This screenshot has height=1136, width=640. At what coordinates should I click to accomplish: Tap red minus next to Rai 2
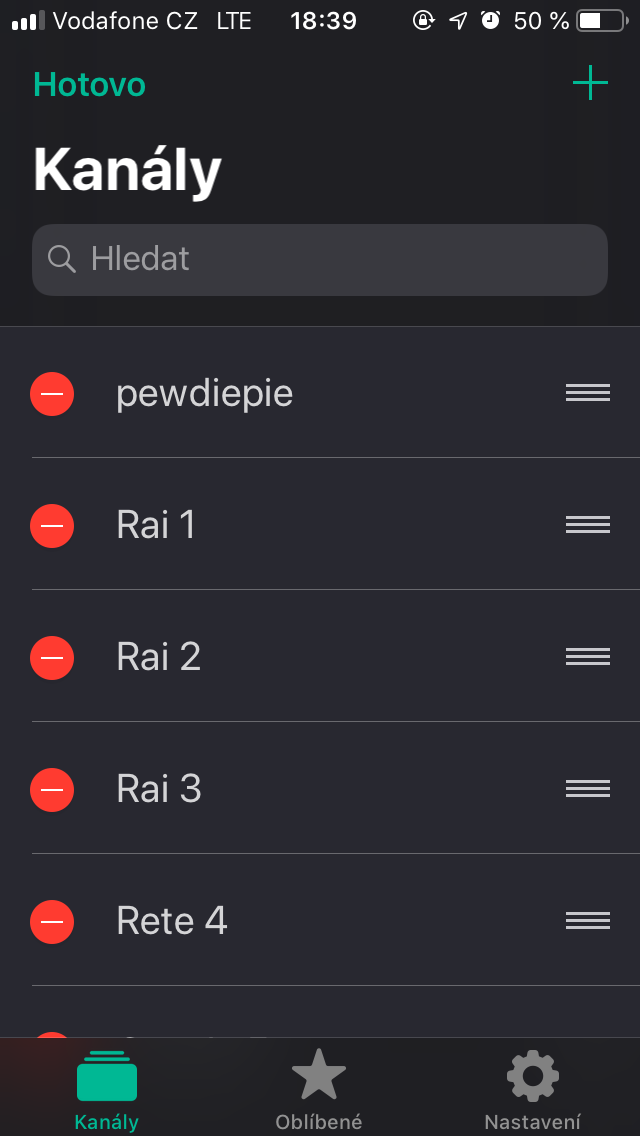[x=52, y=657]
